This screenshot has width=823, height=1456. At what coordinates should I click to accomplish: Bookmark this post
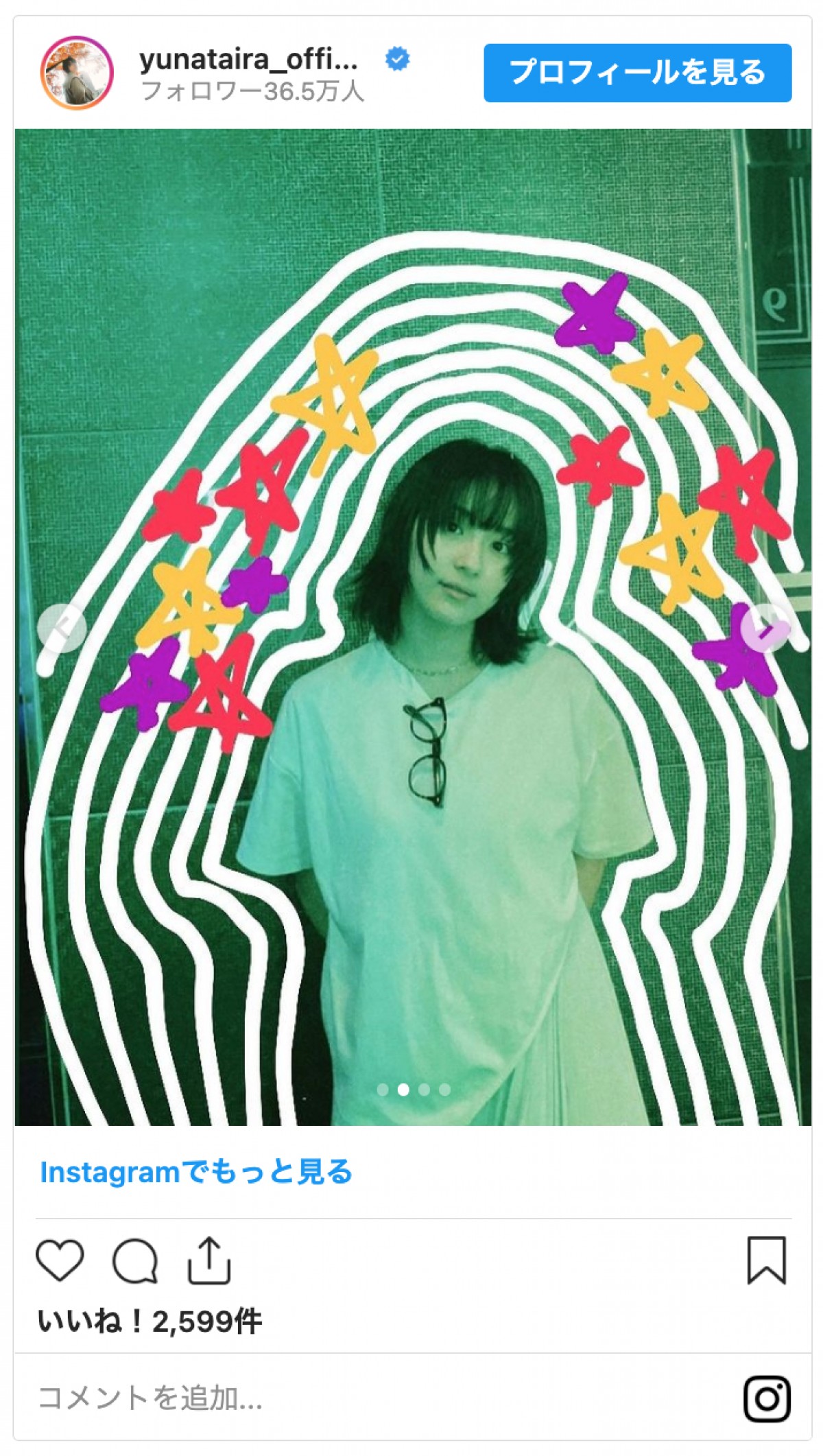tap(766, 1260)
